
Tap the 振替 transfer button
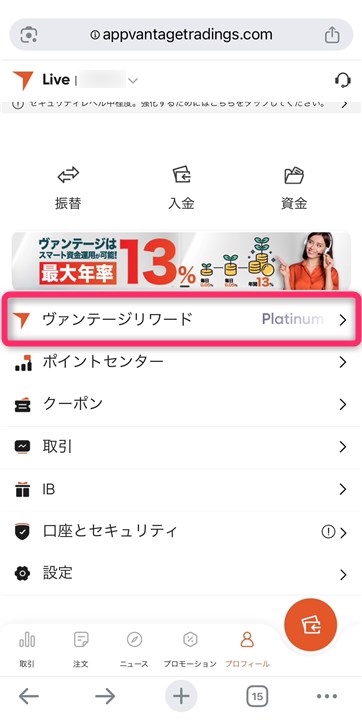click(68, 189)
